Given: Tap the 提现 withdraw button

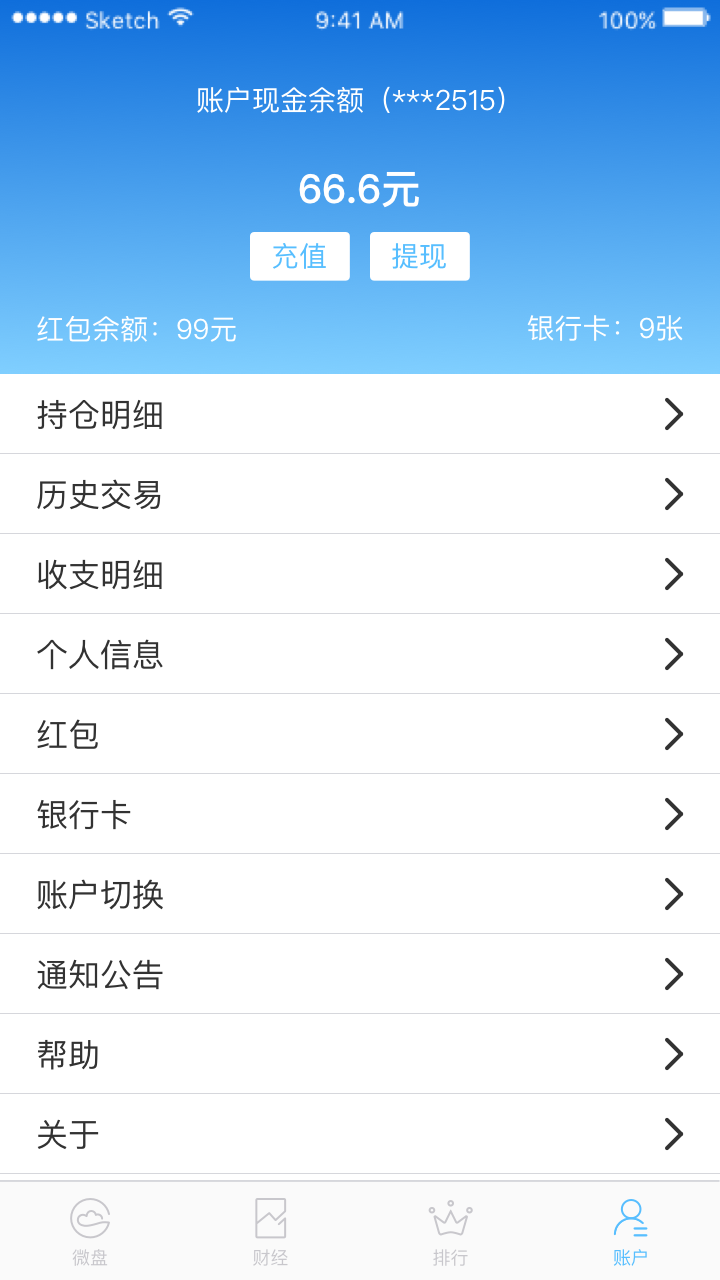Looking at the screenshot, I should coord(419,257).
